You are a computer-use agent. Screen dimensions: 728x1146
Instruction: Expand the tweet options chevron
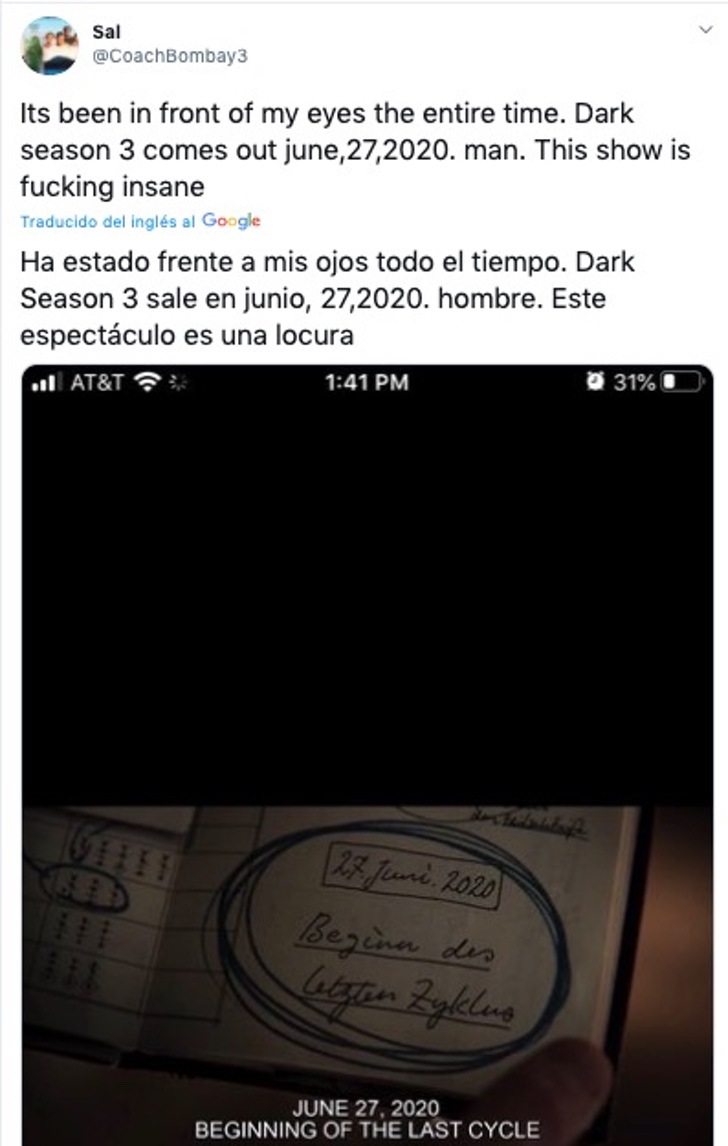[x=705, y=31]
